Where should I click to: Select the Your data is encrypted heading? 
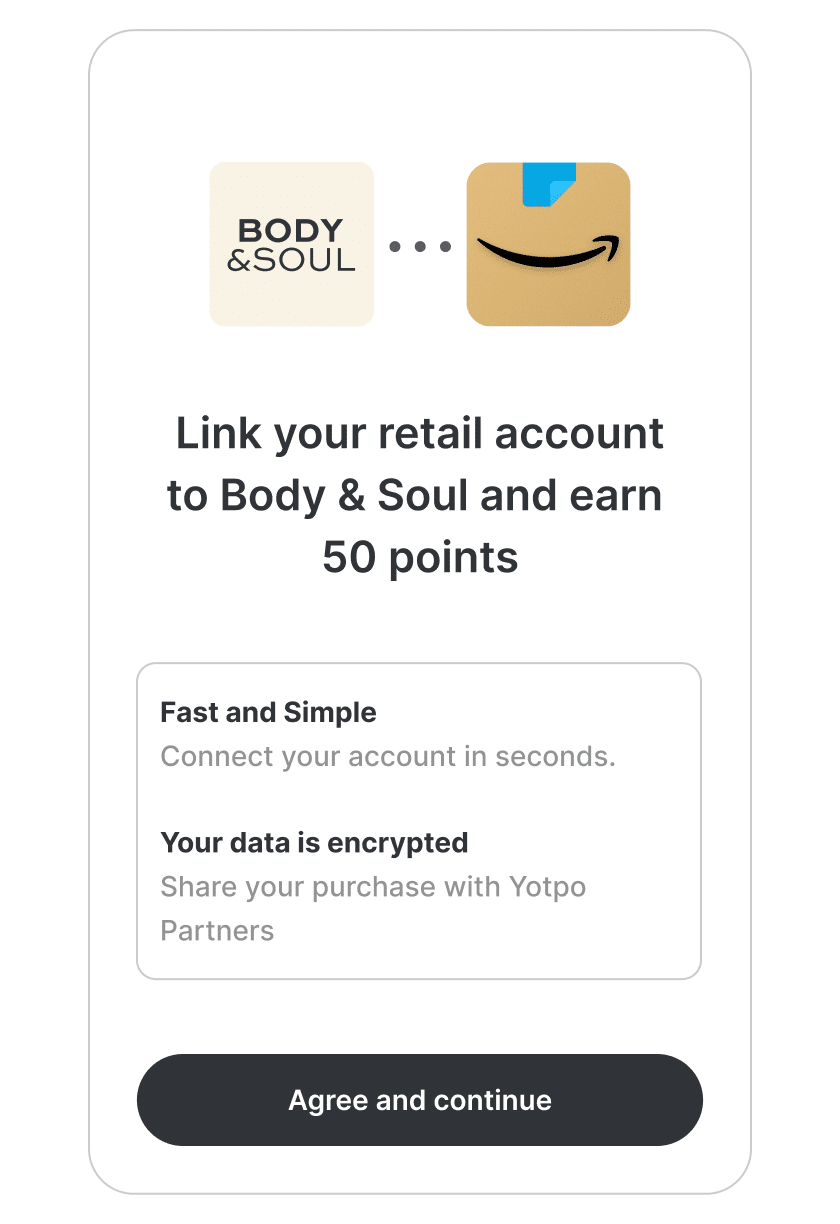point(314,843)
